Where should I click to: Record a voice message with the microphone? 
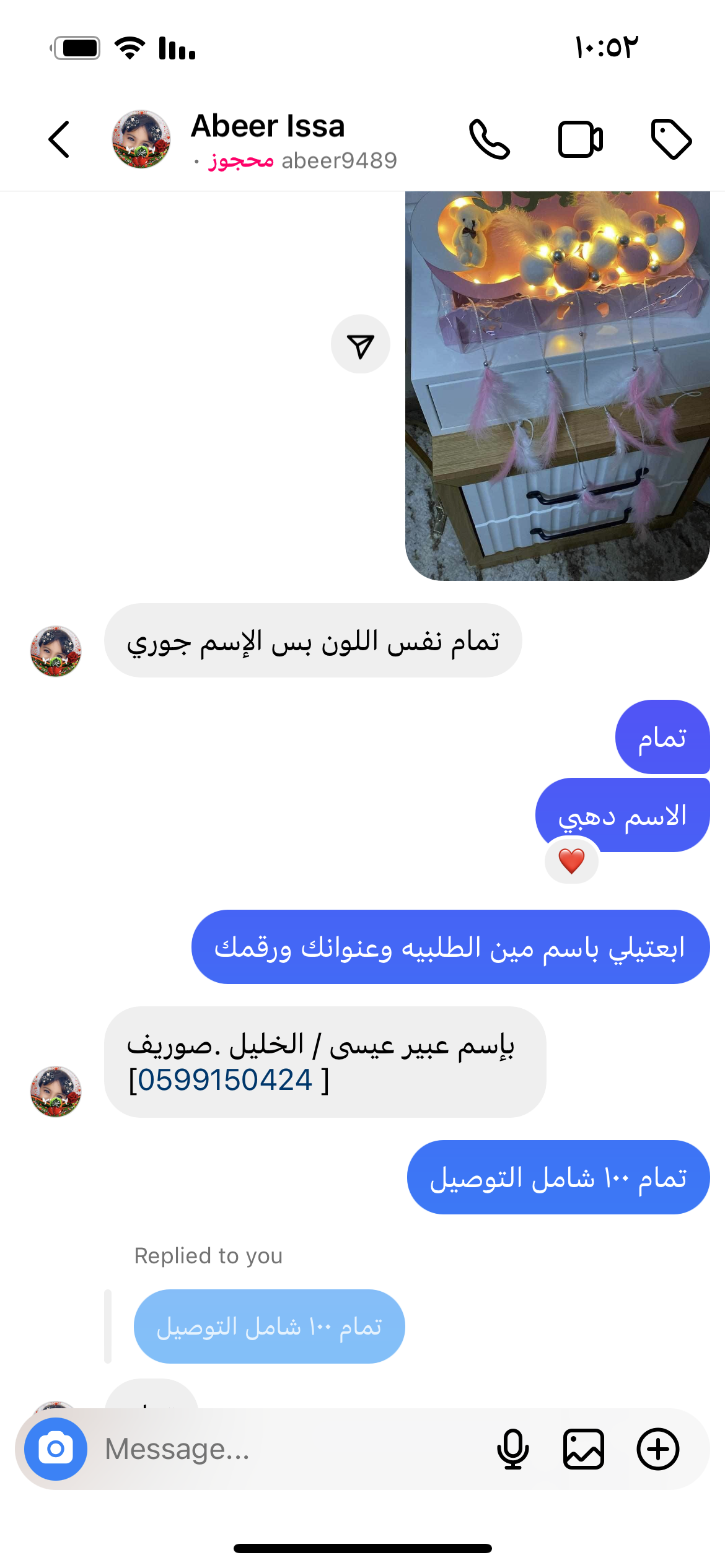coord(513,1449)
